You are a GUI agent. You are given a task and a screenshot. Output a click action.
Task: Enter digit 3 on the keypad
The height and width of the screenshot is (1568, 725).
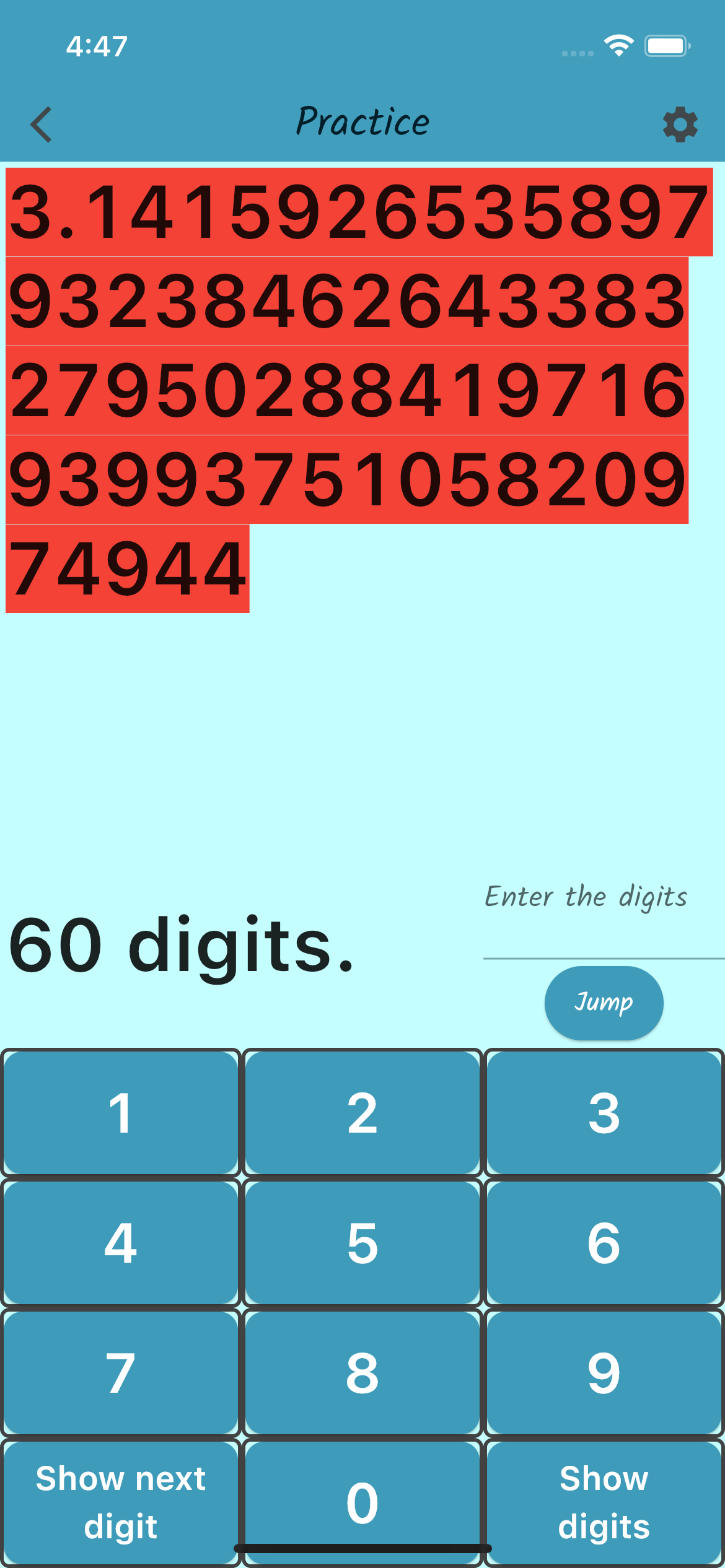(604, 1113)
